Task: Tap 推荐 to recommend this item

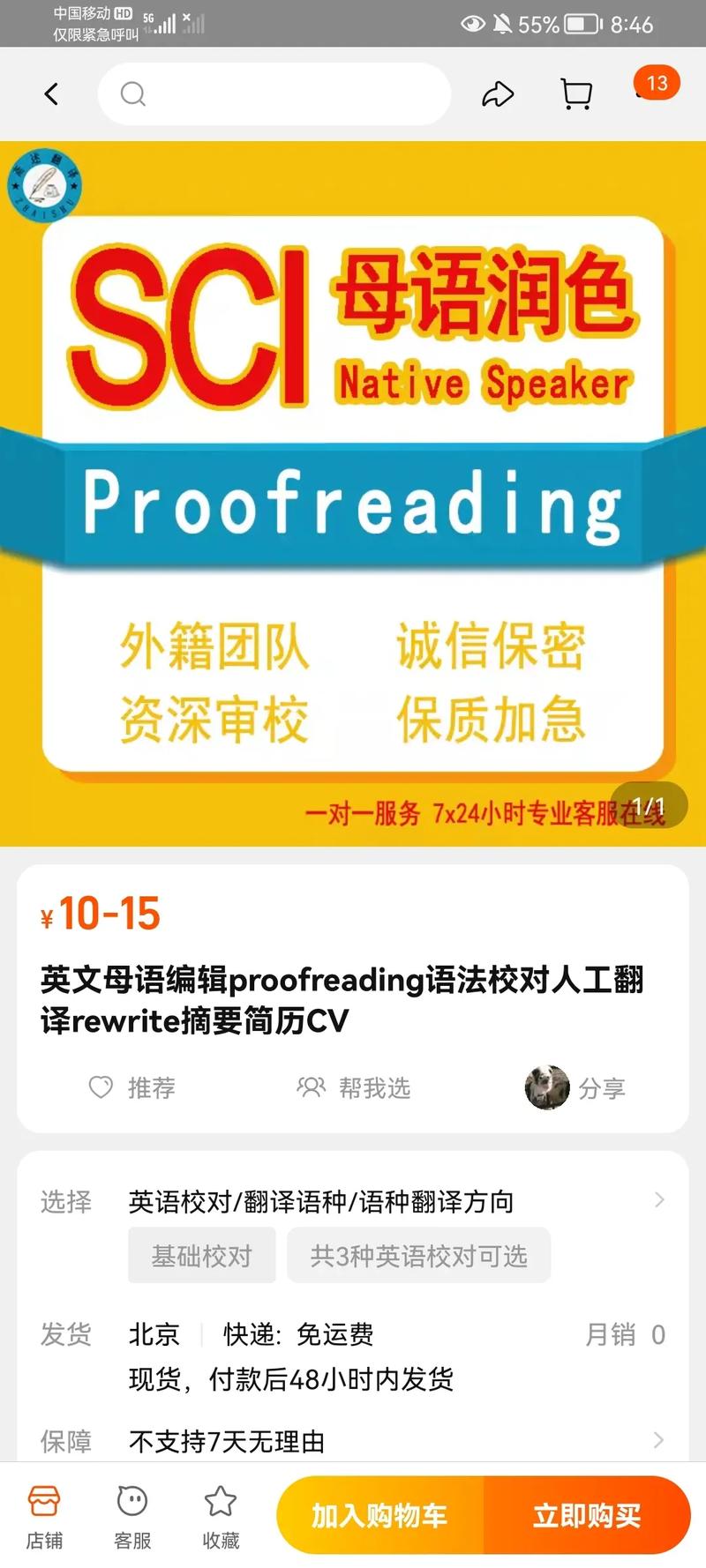Action: point(132,1087)
